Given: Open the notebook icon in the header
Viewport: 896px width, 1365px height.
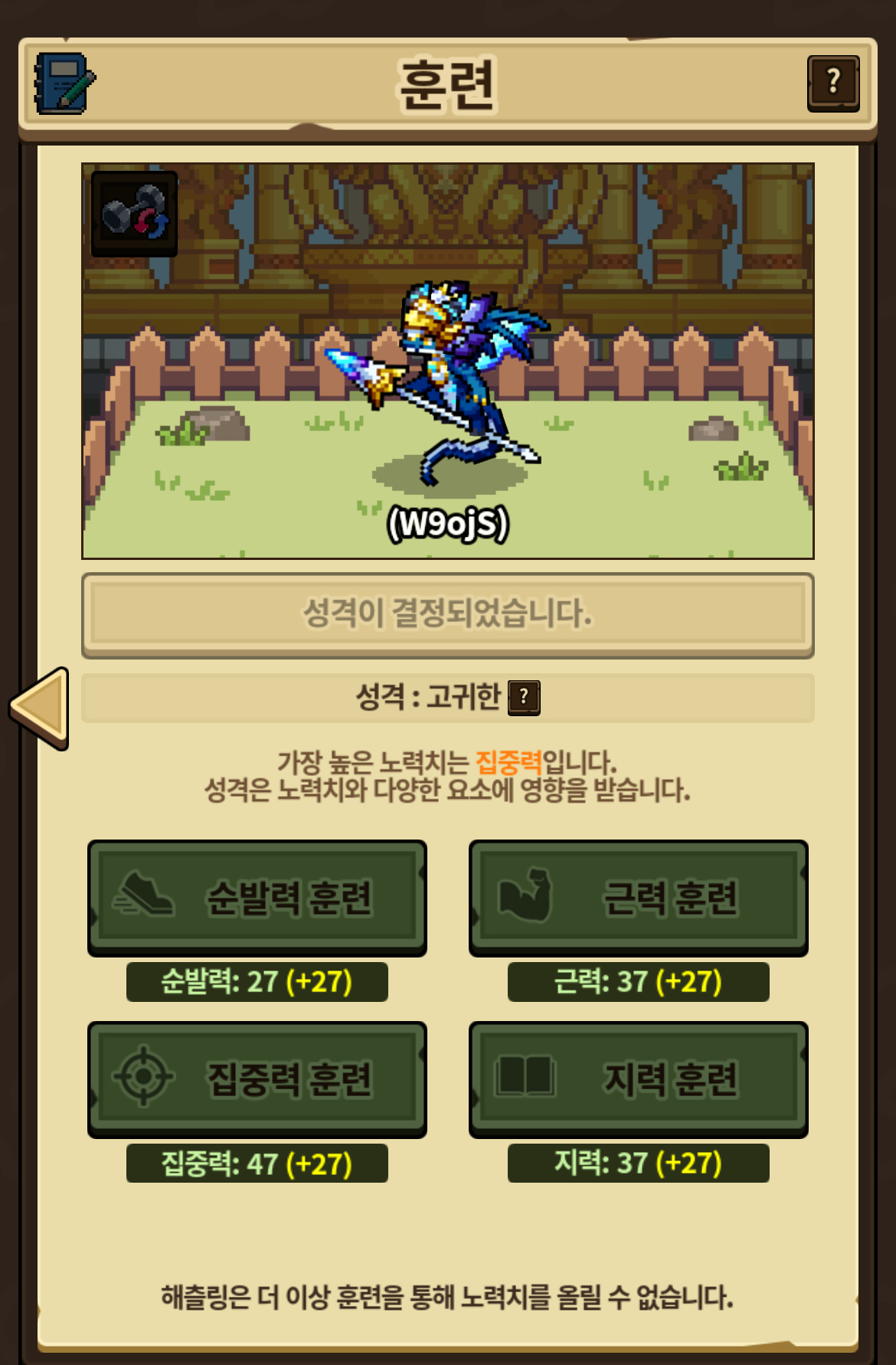Looking at the screenshot, I should [x=64, y=83].
